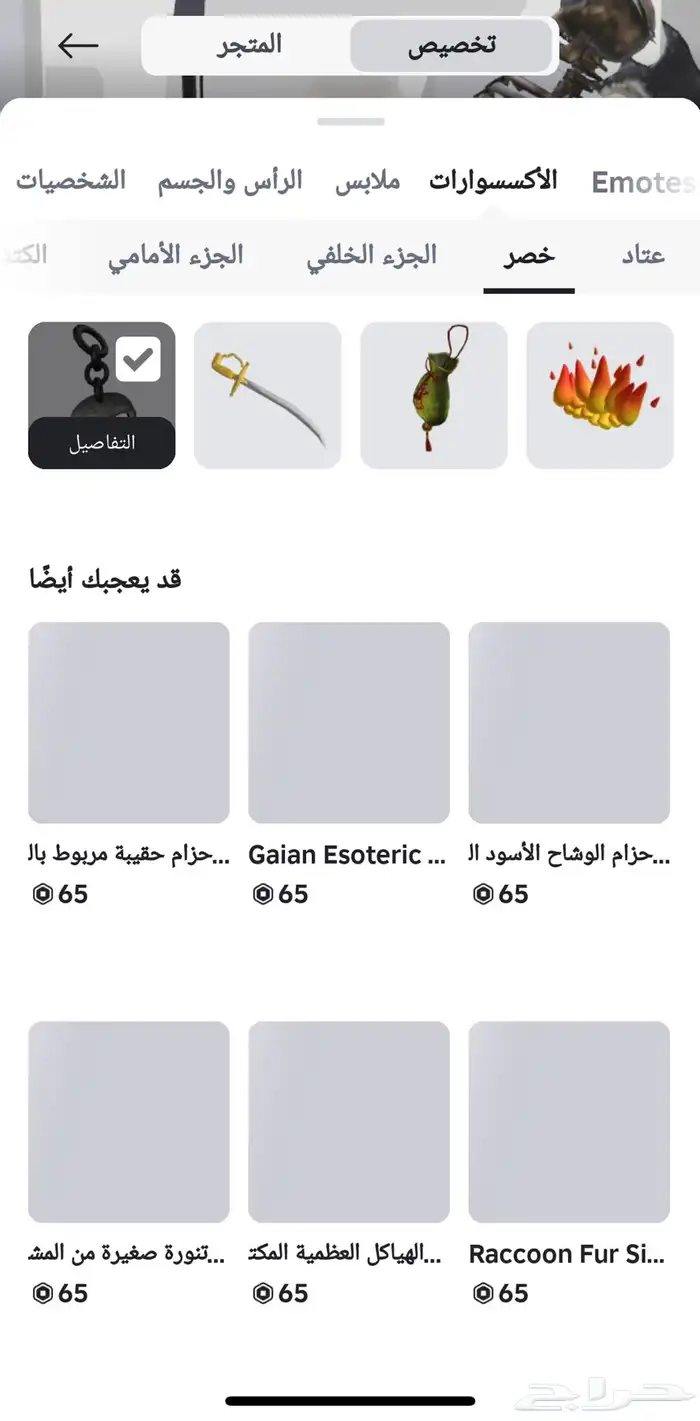This screenshot has width=700, height=1421.
Task: Switch to the المتجر tab
Action: (x=250, y=45)
